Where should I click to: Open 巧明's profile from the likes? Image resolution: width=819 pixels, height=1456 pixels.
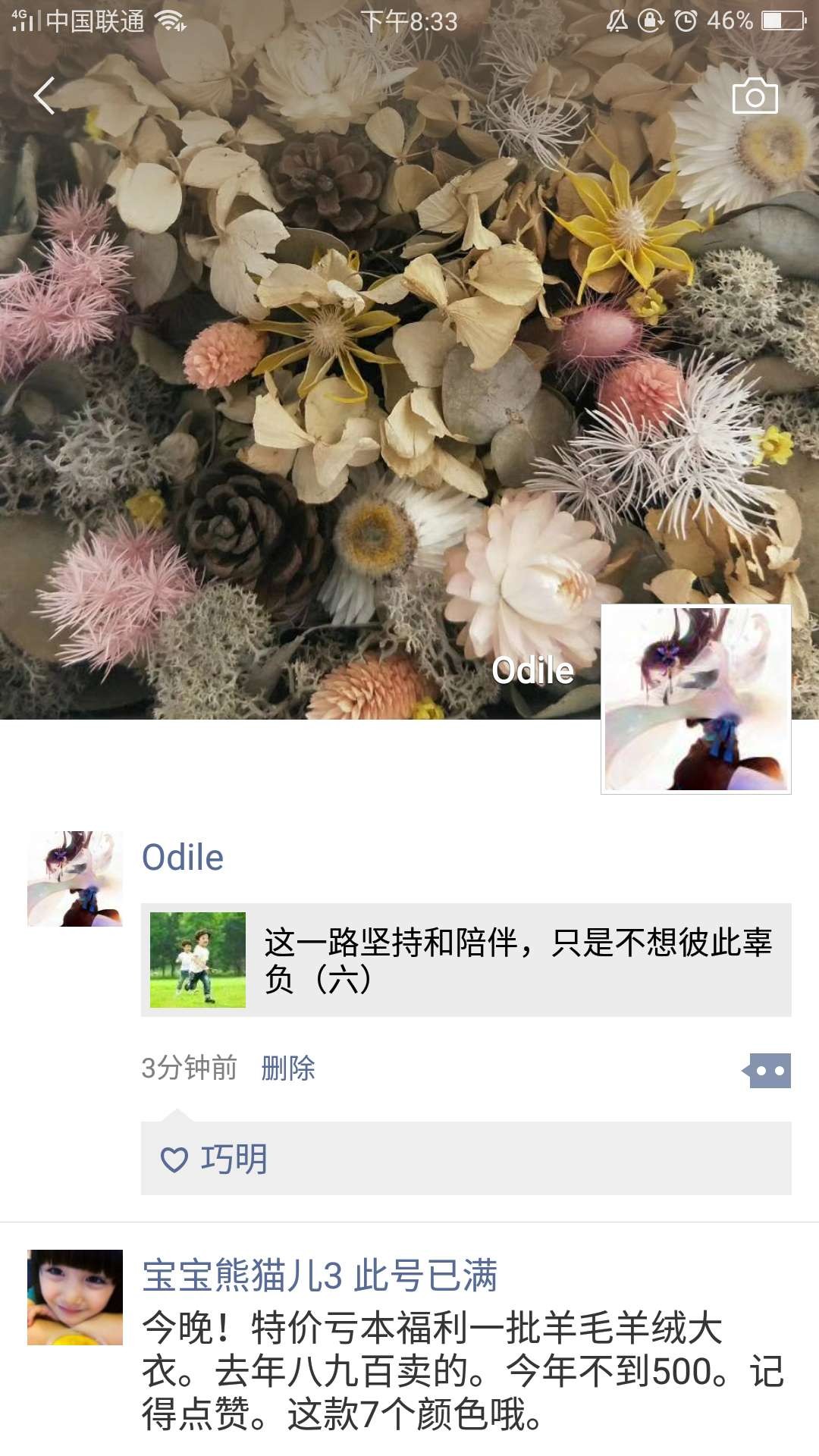tap(234, 1159)
